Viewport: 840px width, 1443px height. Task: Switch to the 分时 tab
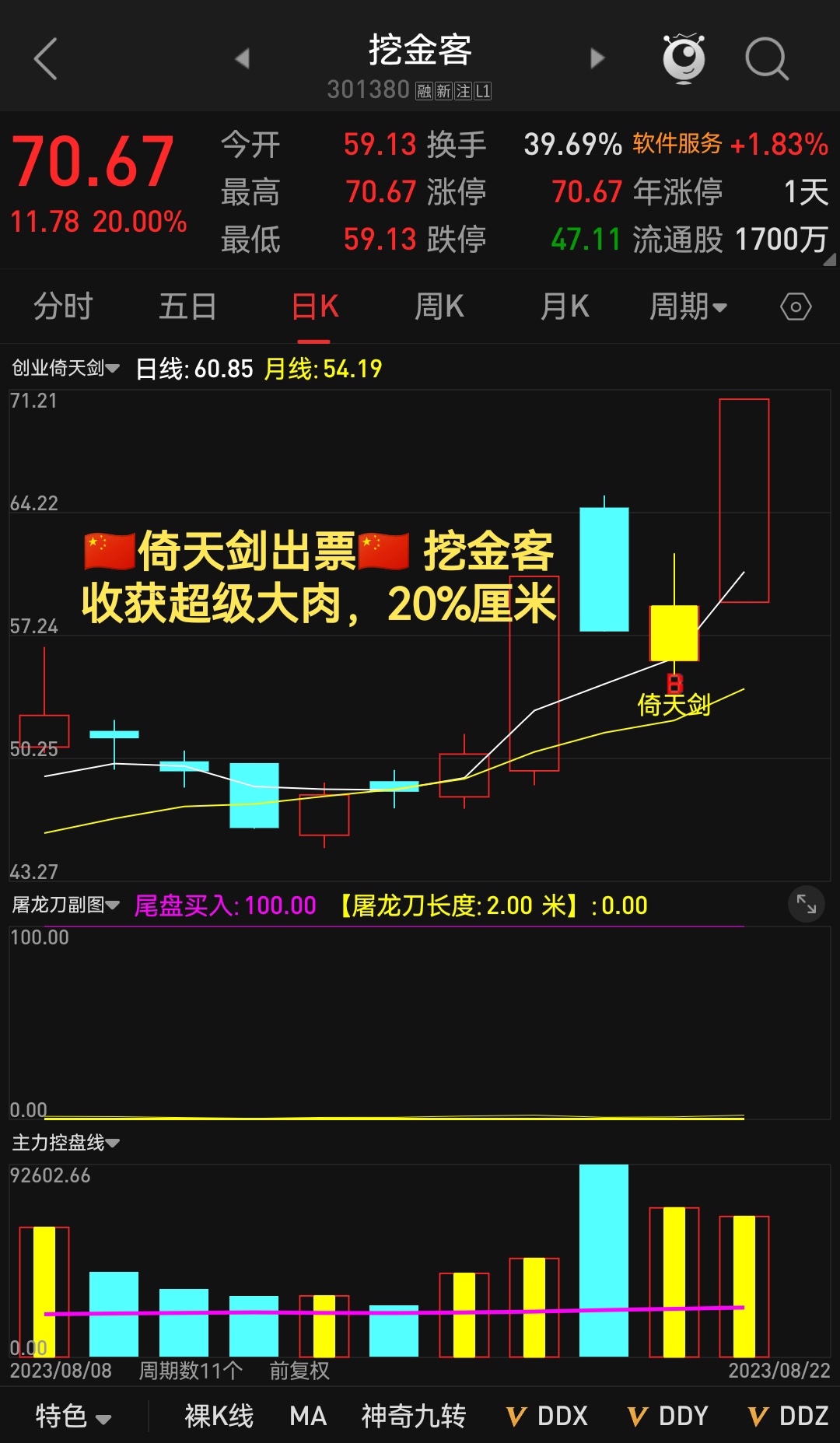point(63,306)
